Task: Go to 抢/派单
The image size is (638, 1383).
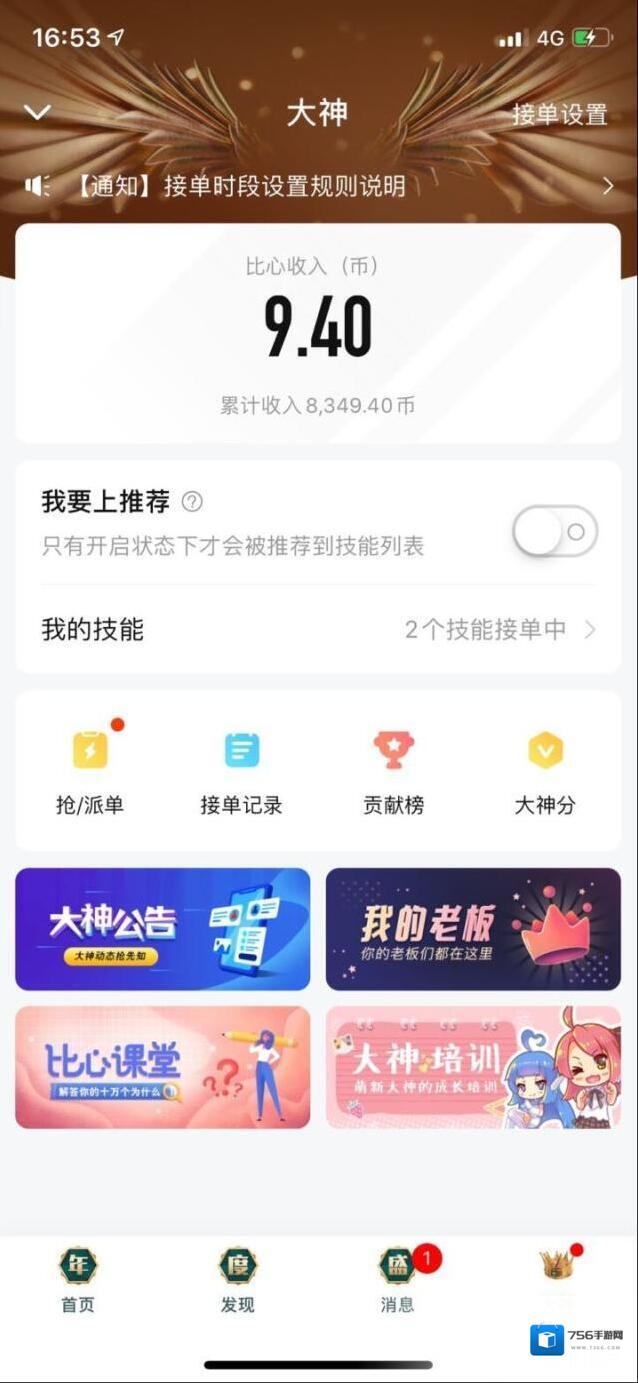Action: [x=90, y=771]
